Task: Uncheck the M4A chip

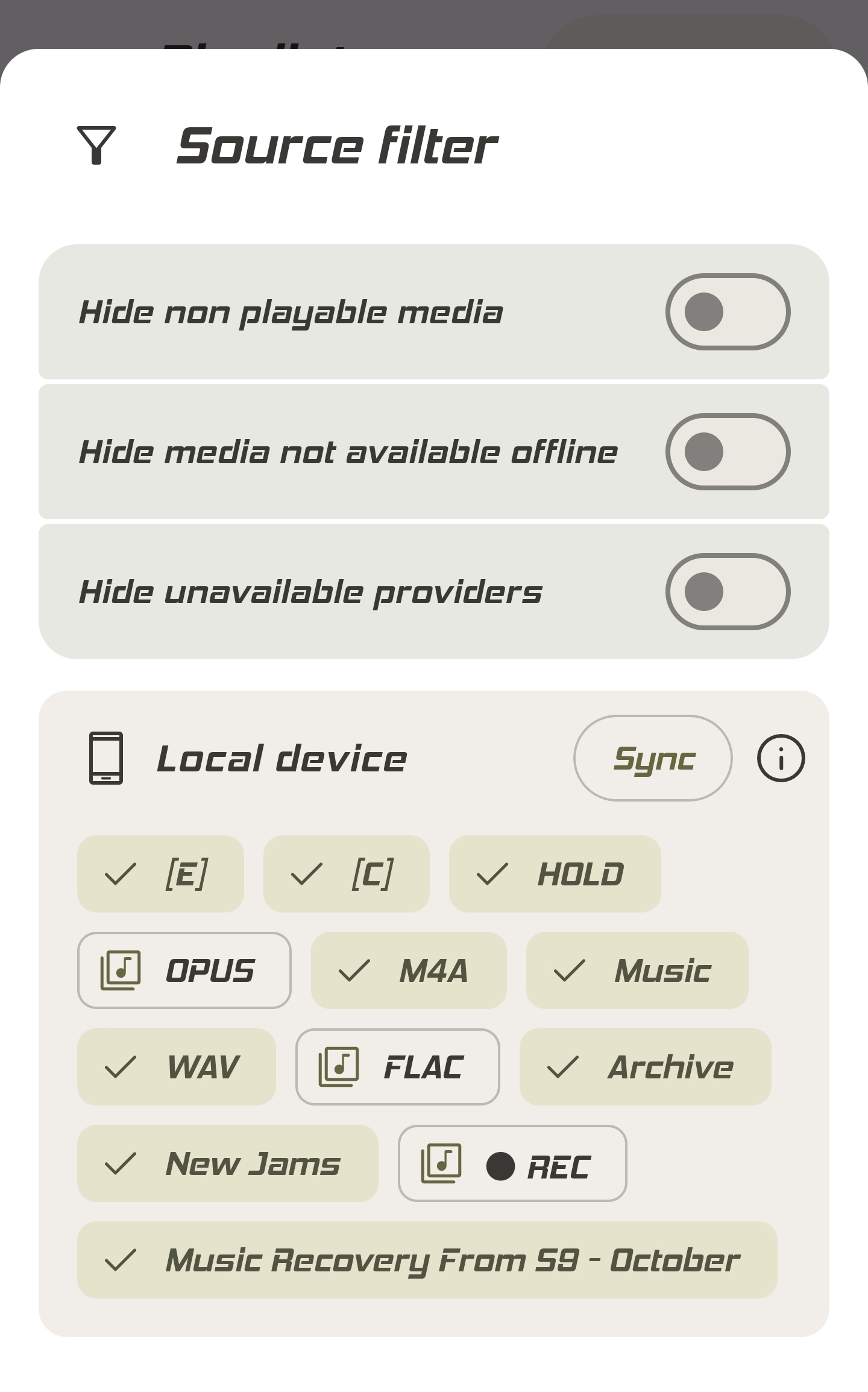Action: pyautogui.click(x=409, y=970)
